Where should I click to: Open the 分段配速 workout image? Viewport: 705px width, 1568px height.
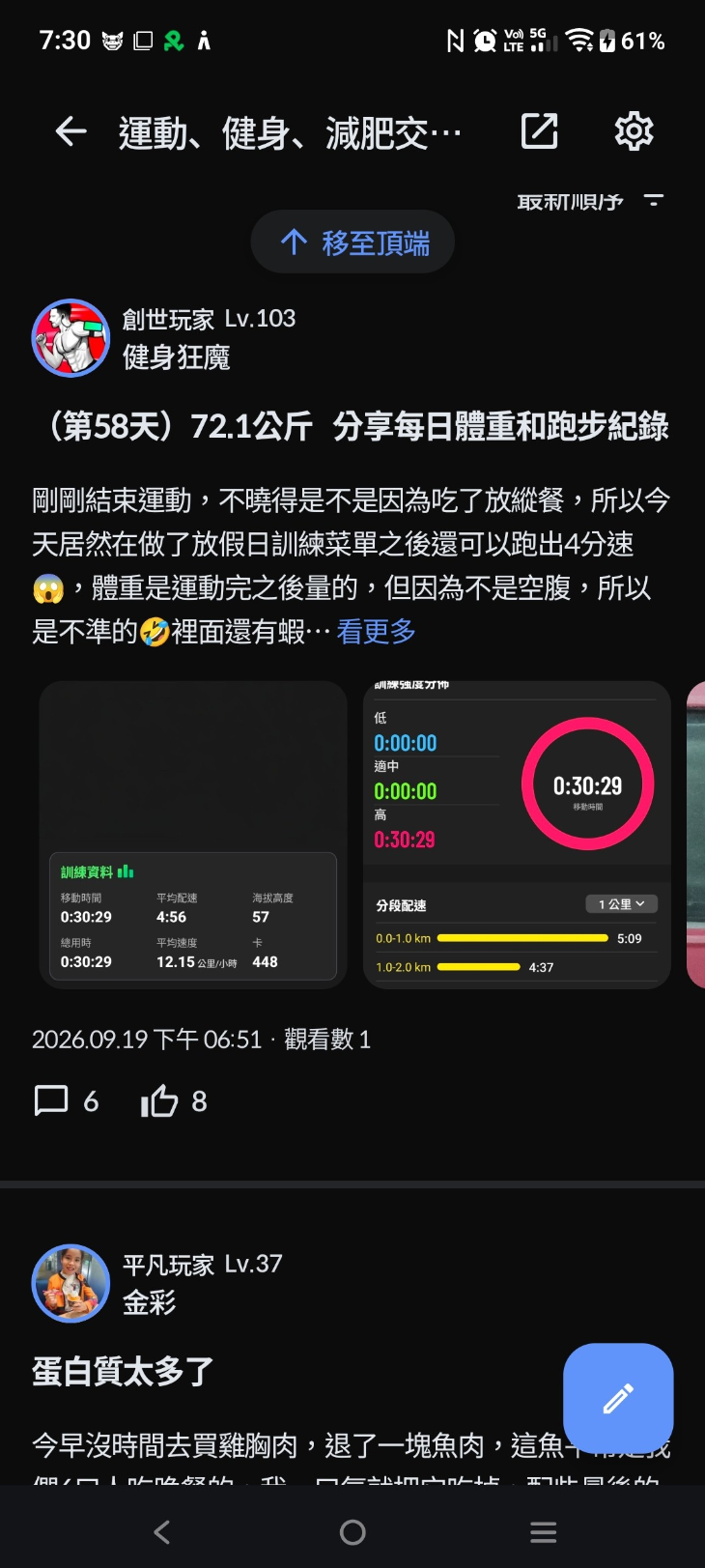click(517, 835)
